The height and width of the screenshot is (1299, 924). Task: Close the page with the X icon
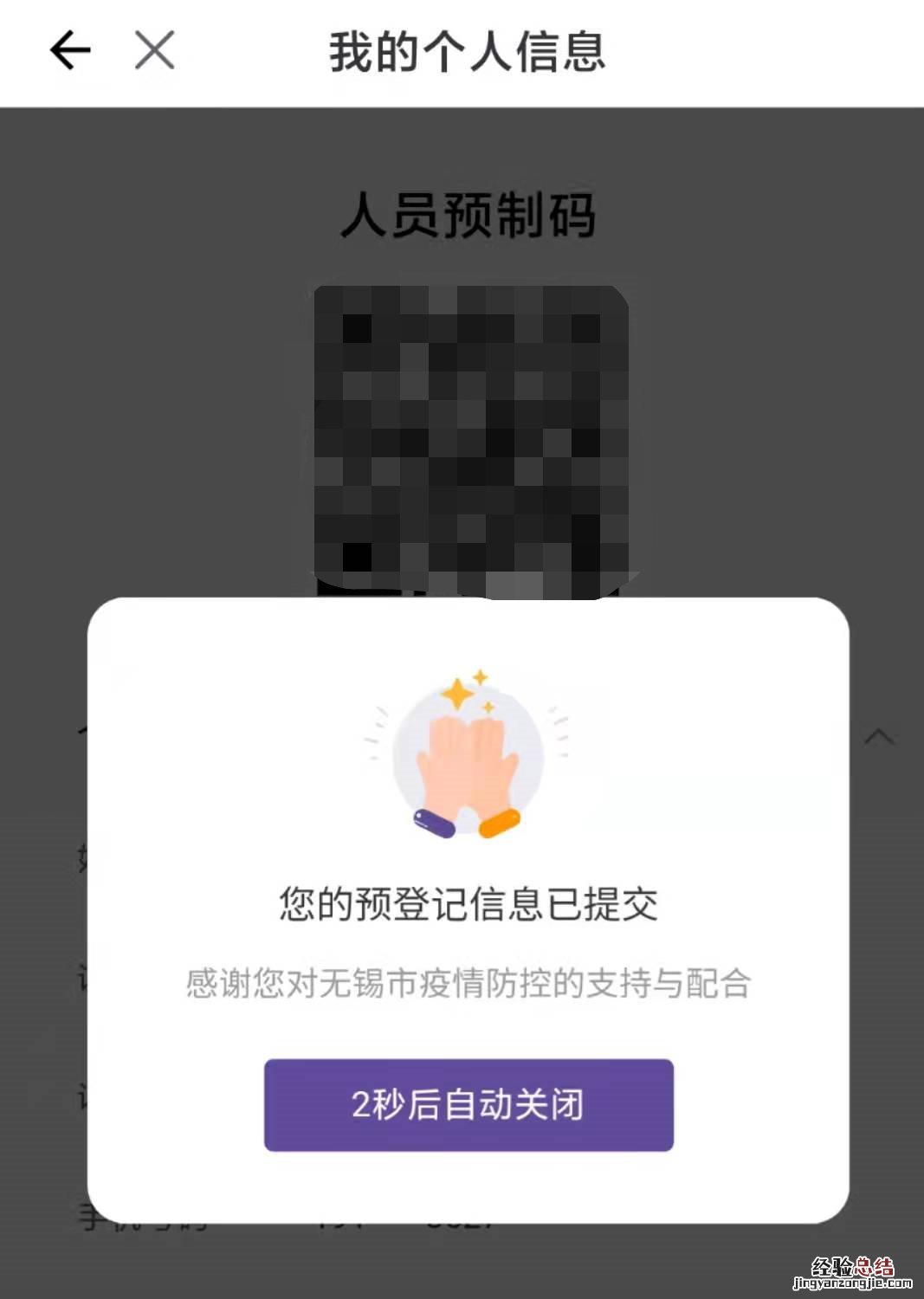[x=155, y=50]
